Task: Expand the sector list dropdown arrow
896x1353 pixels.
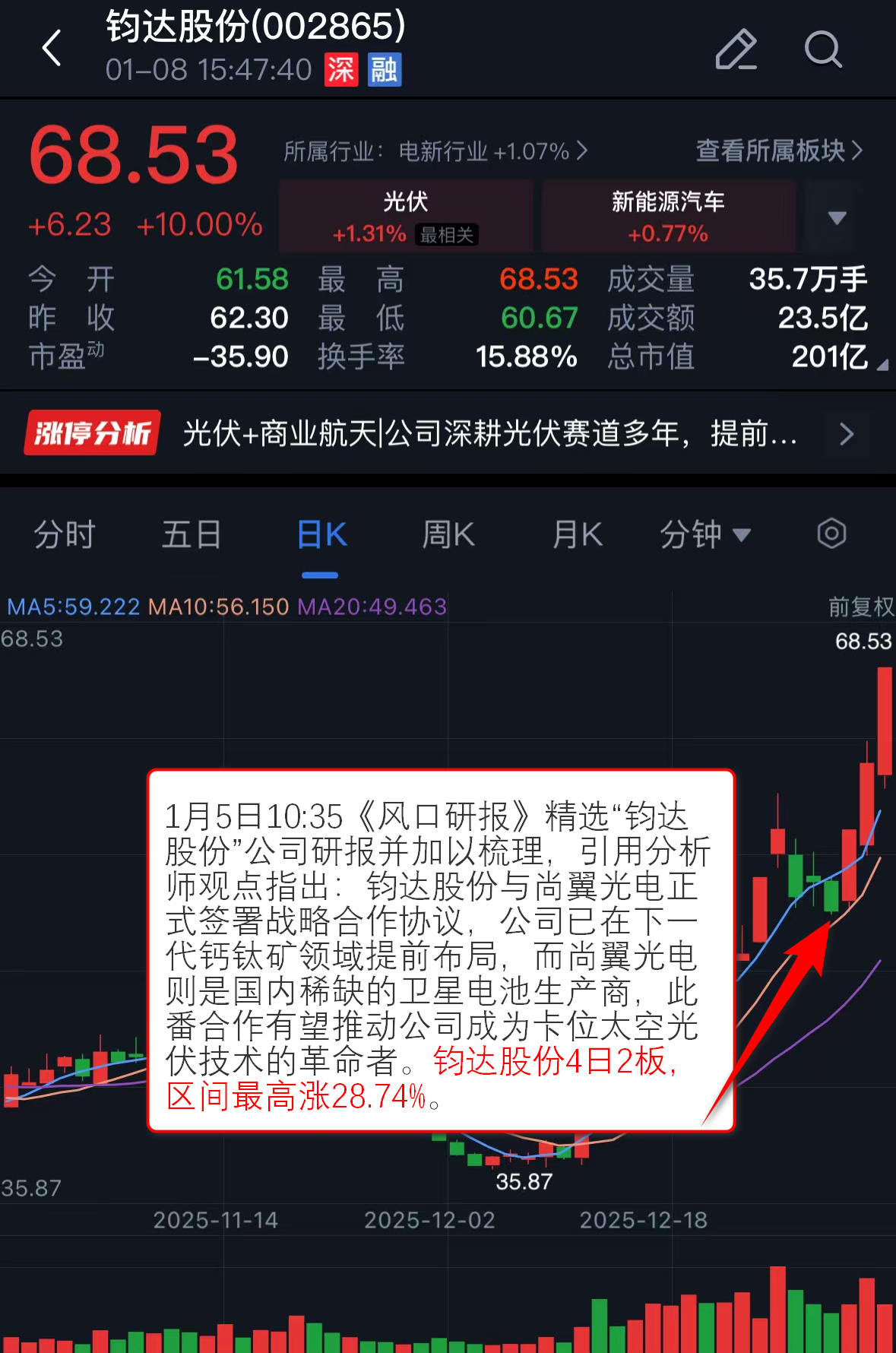Action: pyautogui.click(x=837, y=218)
